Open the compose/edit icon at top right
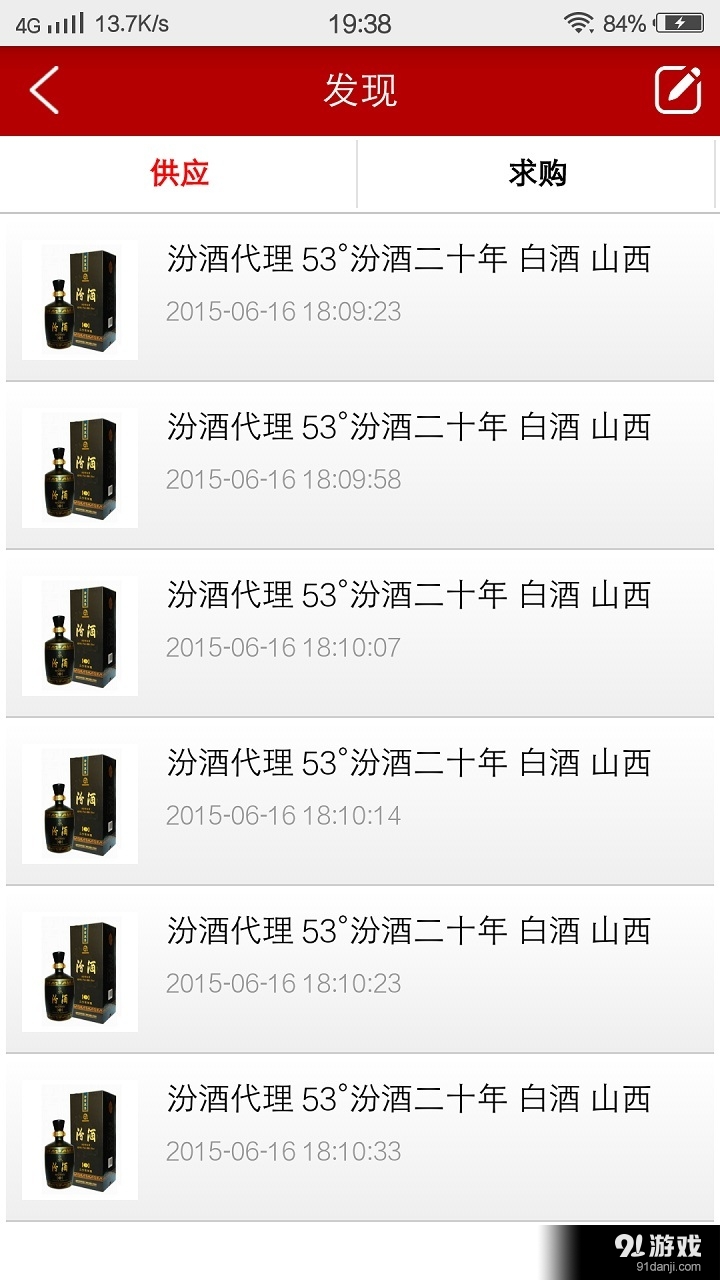Image resolution: width=720 pixels, height=1280 pixels. pos(679,88)
